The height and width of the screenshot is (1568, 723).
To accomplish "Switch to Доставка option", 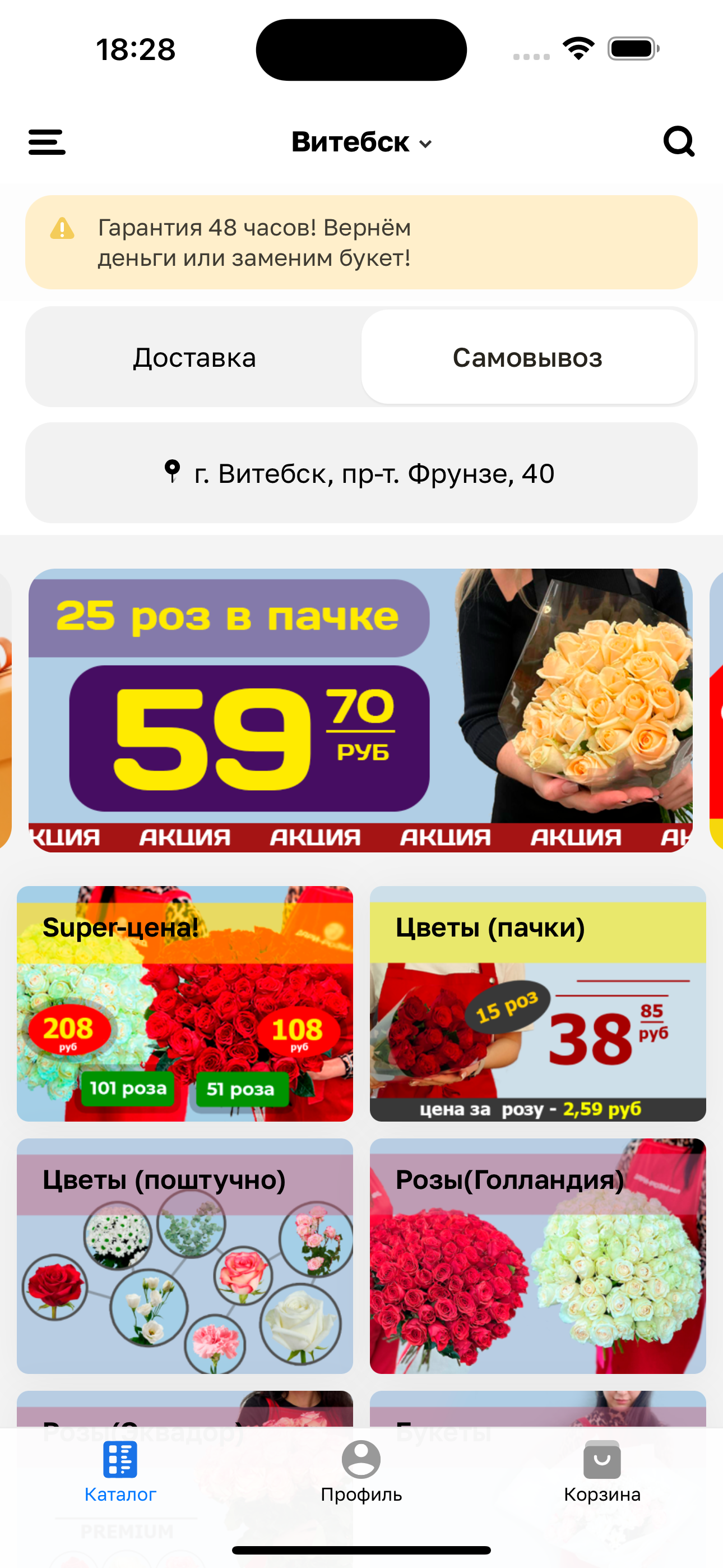I will (x=194, y=357).
